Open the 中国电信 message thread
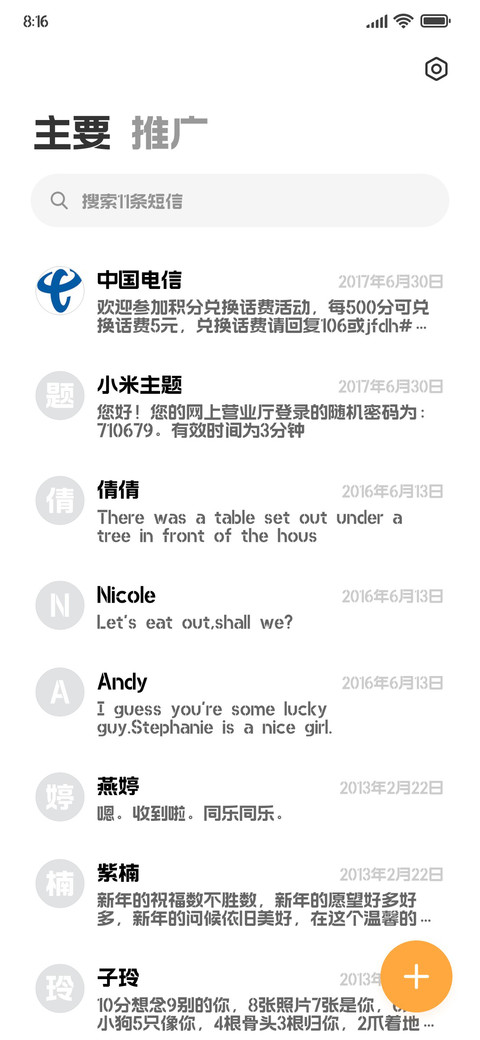 coord(240,300)
